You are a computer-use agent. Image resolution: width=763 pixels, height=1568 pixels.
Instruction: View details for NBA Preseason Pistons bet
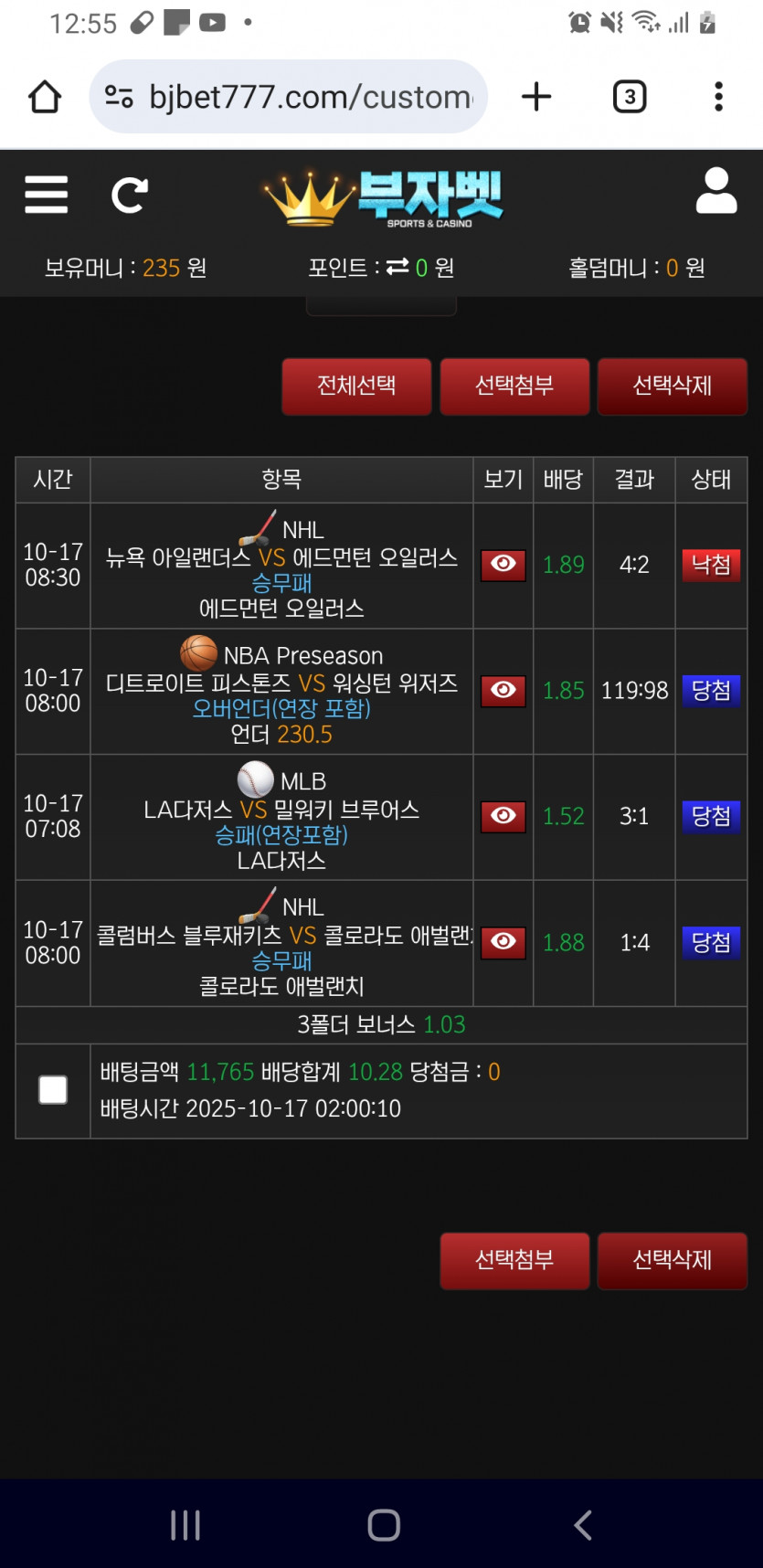503,691
